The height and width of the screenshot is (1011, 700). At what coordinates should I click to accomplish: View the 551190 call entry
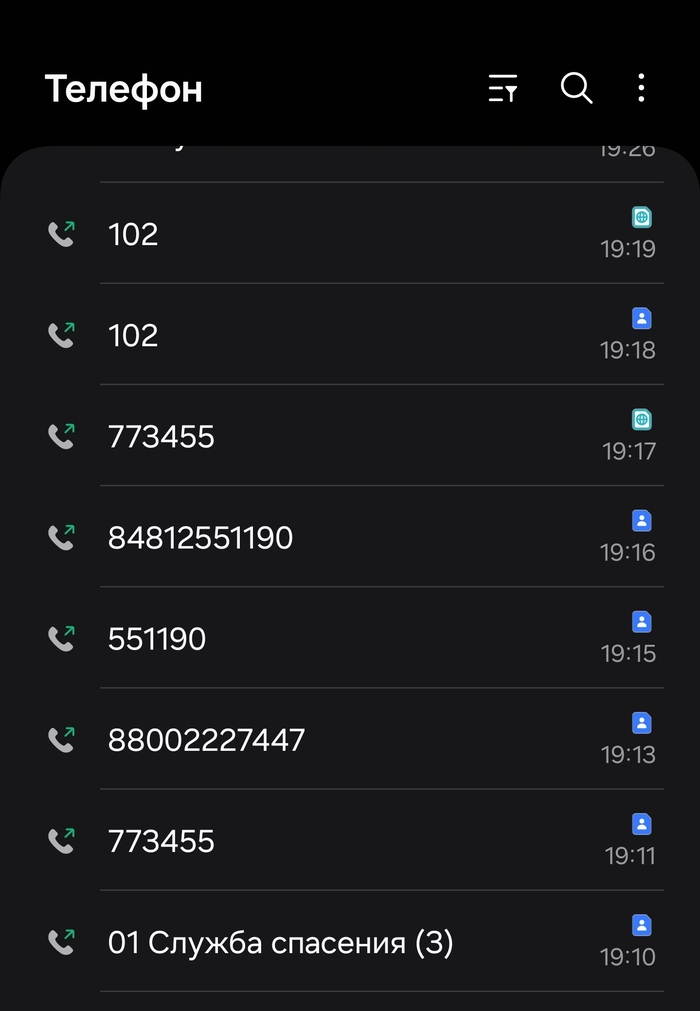[350, 639]
